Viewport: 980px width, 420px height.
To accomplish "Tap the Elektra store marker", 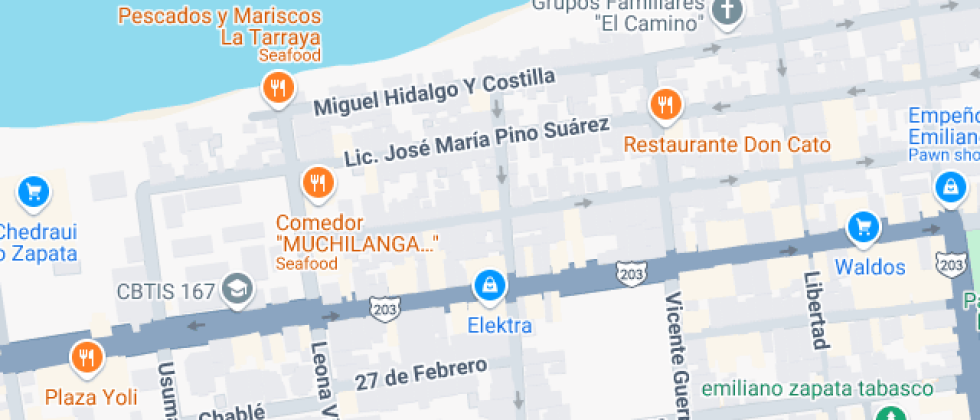I will [x=489, y=286].
